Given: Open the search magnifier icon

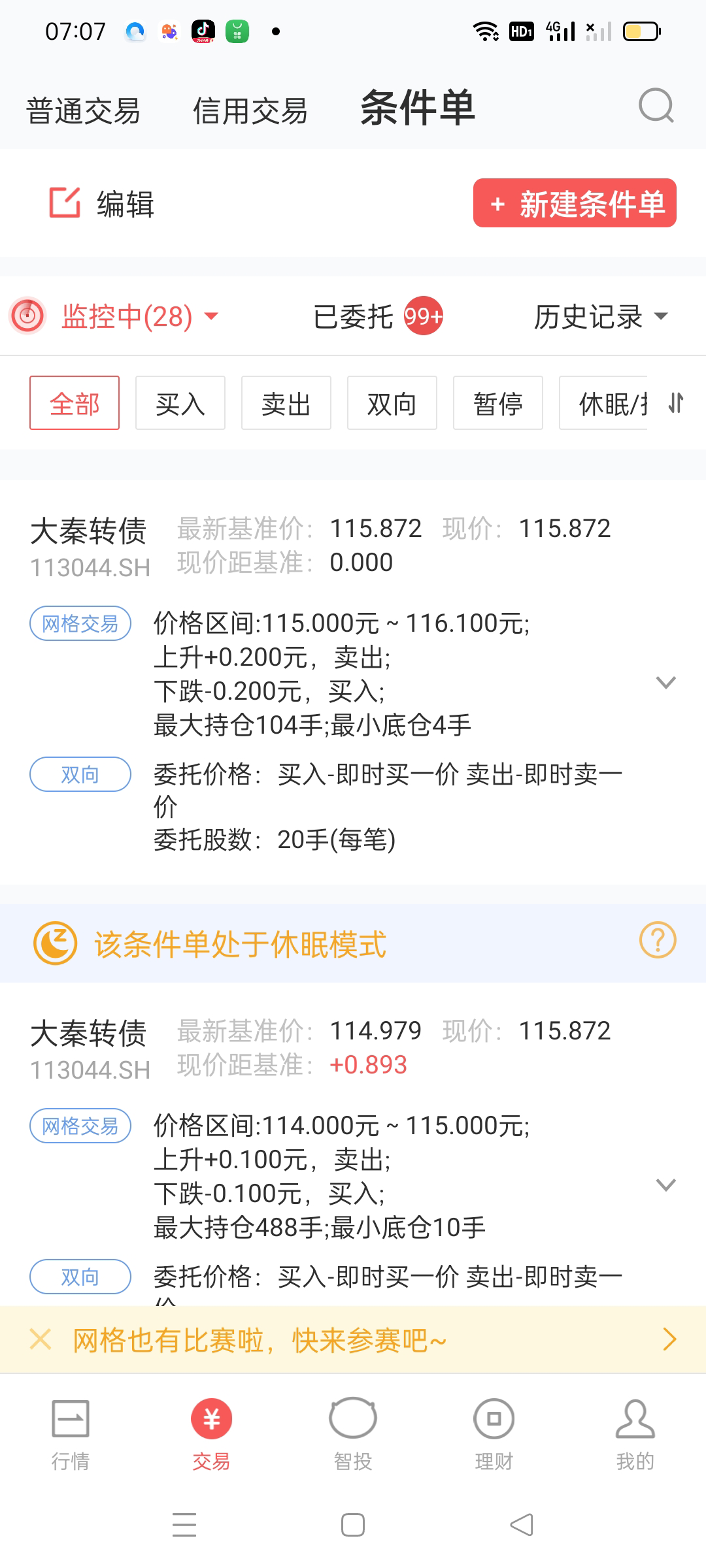Looking at the screenshot, I should point(656,106).
